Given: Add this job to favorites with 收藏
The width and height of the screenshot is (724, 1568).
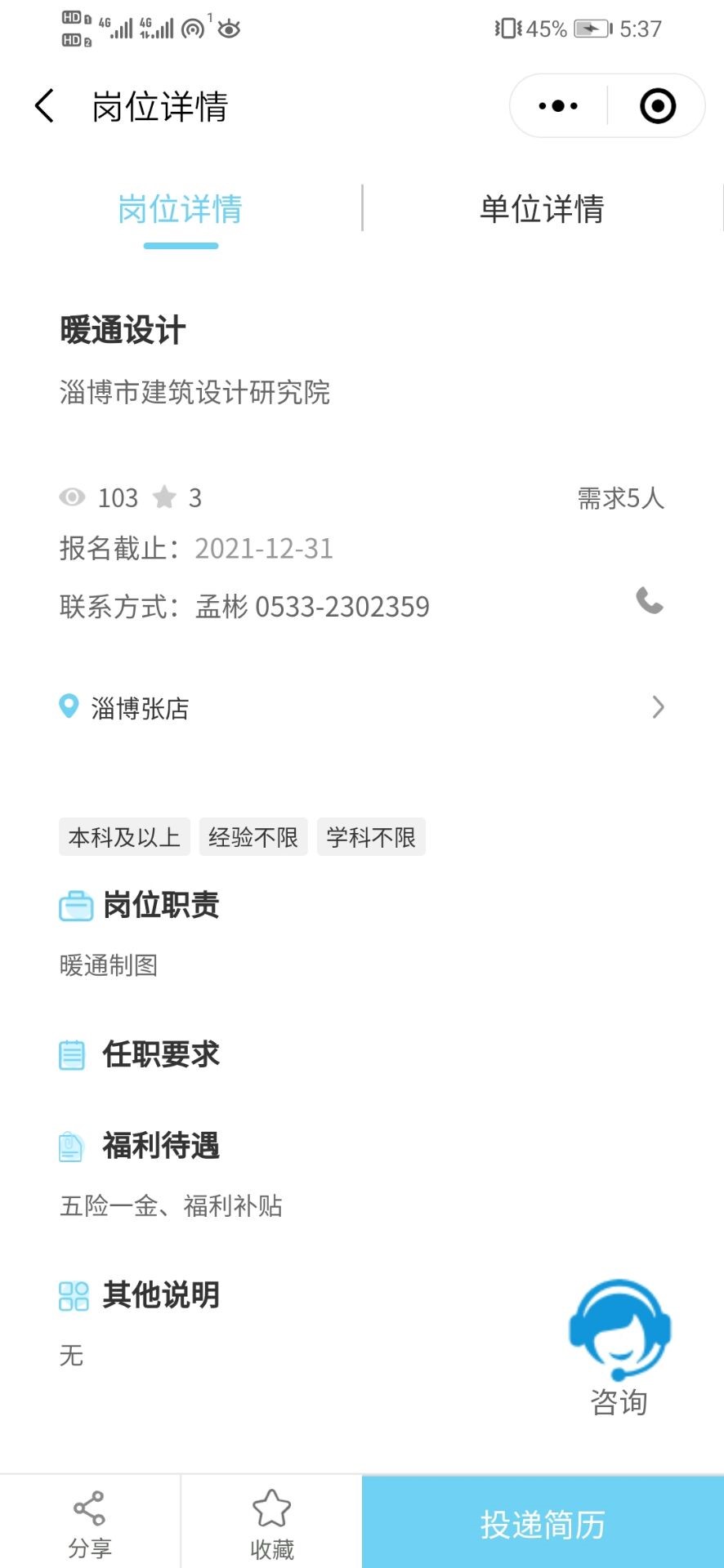Looking at the screenshot, I should (271, 1523).
